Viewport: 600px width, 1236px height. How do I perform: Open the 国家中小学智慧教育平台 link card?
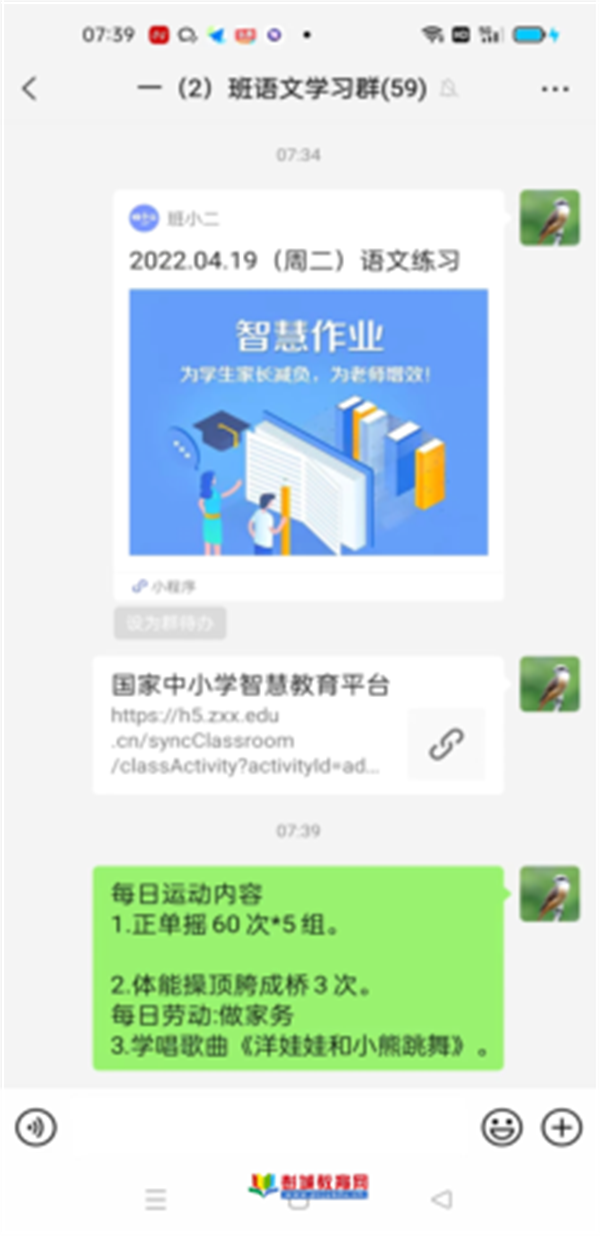pos(298,725)
